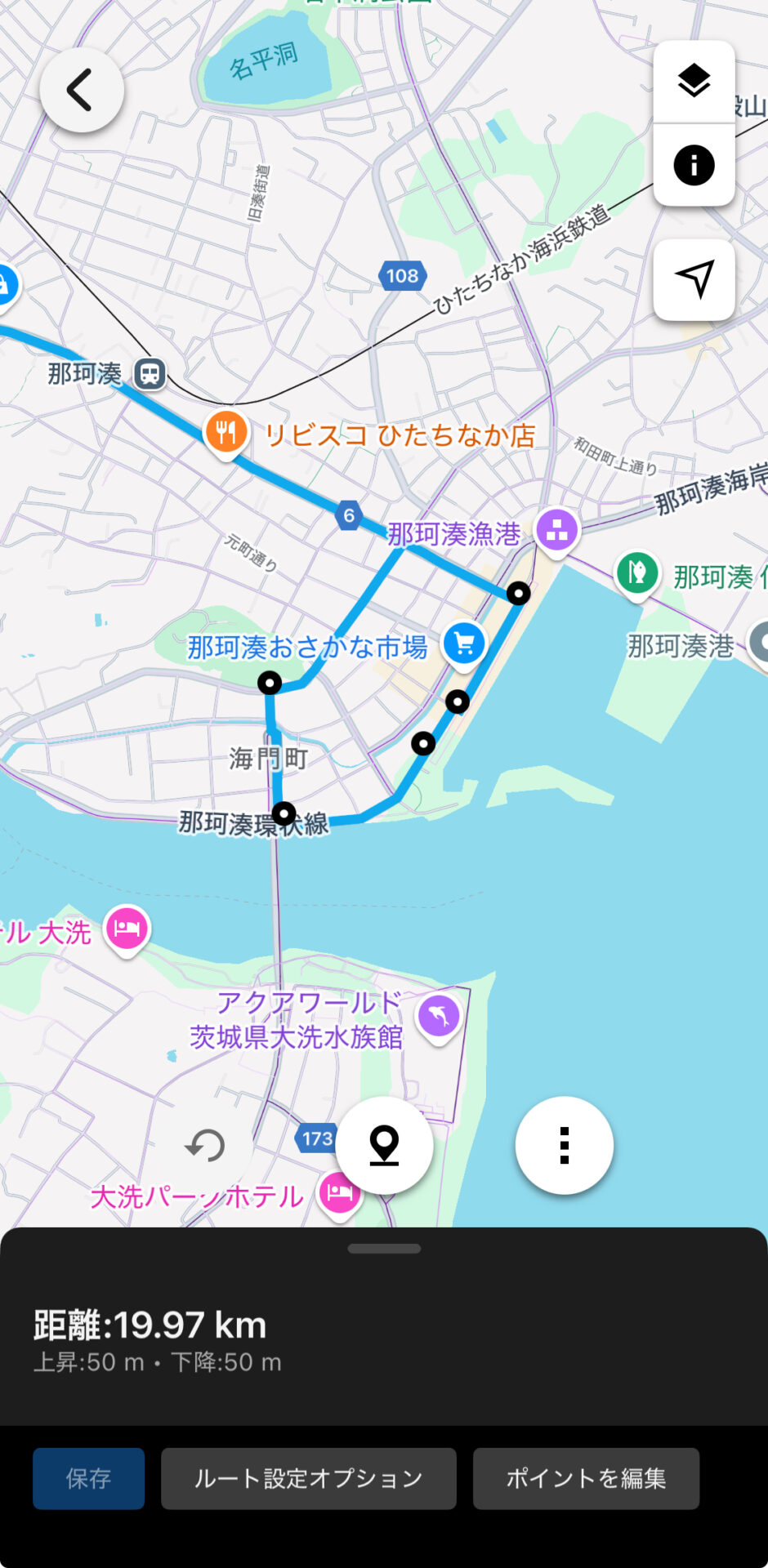
Task: Tap the add waypoint pin button
Action: (x=384, y=1145)
